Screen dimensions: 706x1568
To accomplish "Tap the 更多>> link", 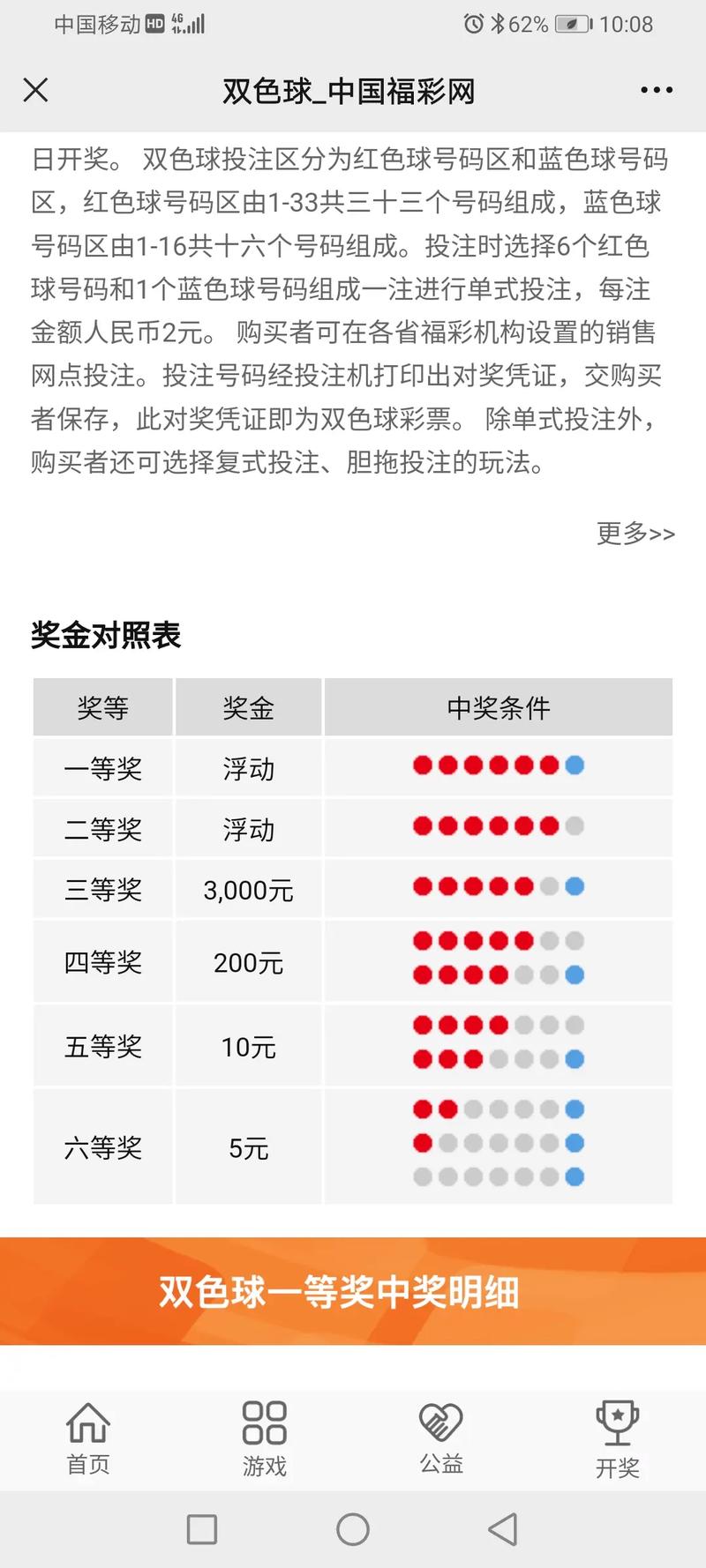I will [x=635, y=534].
